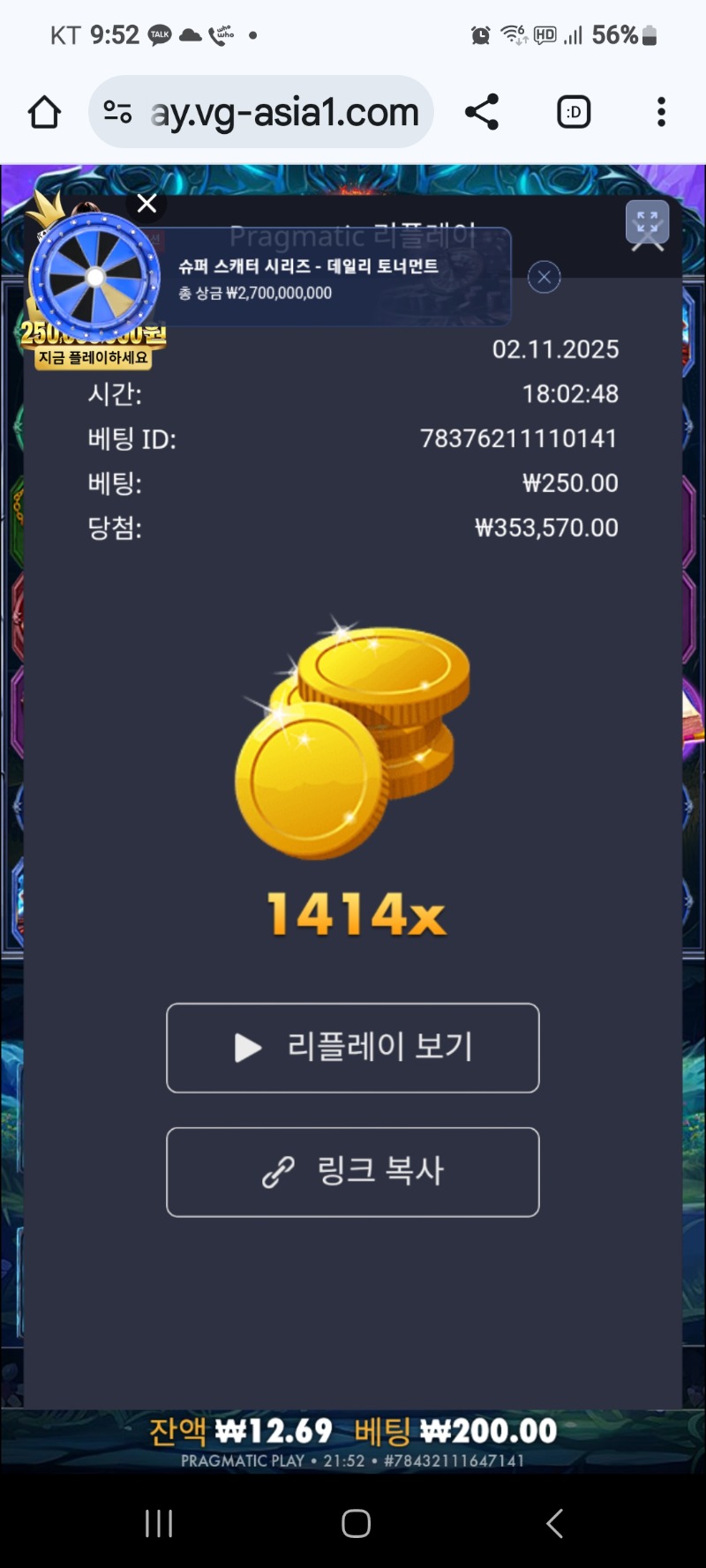Image resolution: width=706 pixels, height=1568 pixels.
Task: Close the 슈퍼 스캐터 tournament banner
Action: point(544,277)
